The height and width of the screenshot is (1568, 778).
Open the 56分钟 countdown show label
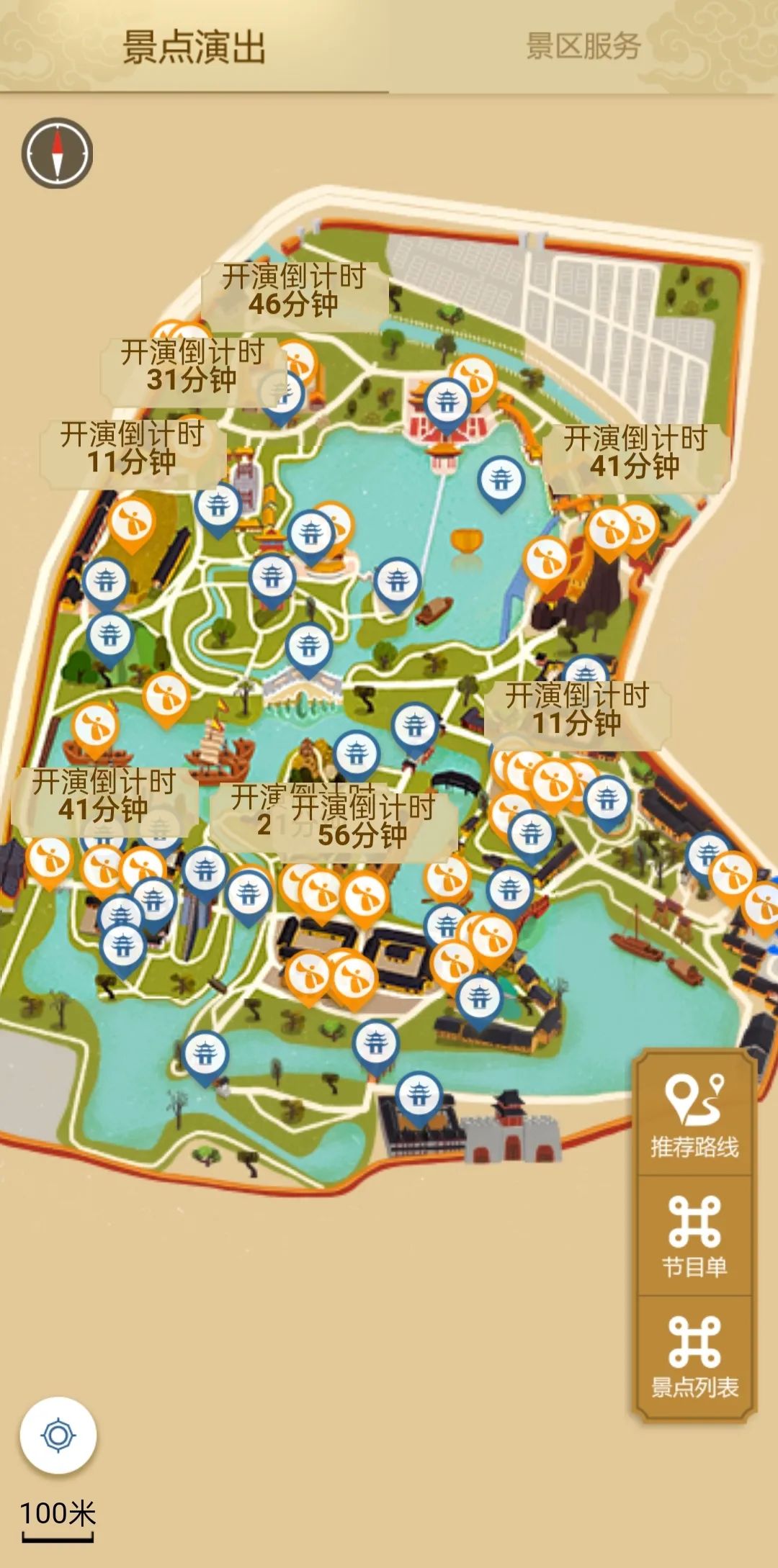click(x=363, y=822)
